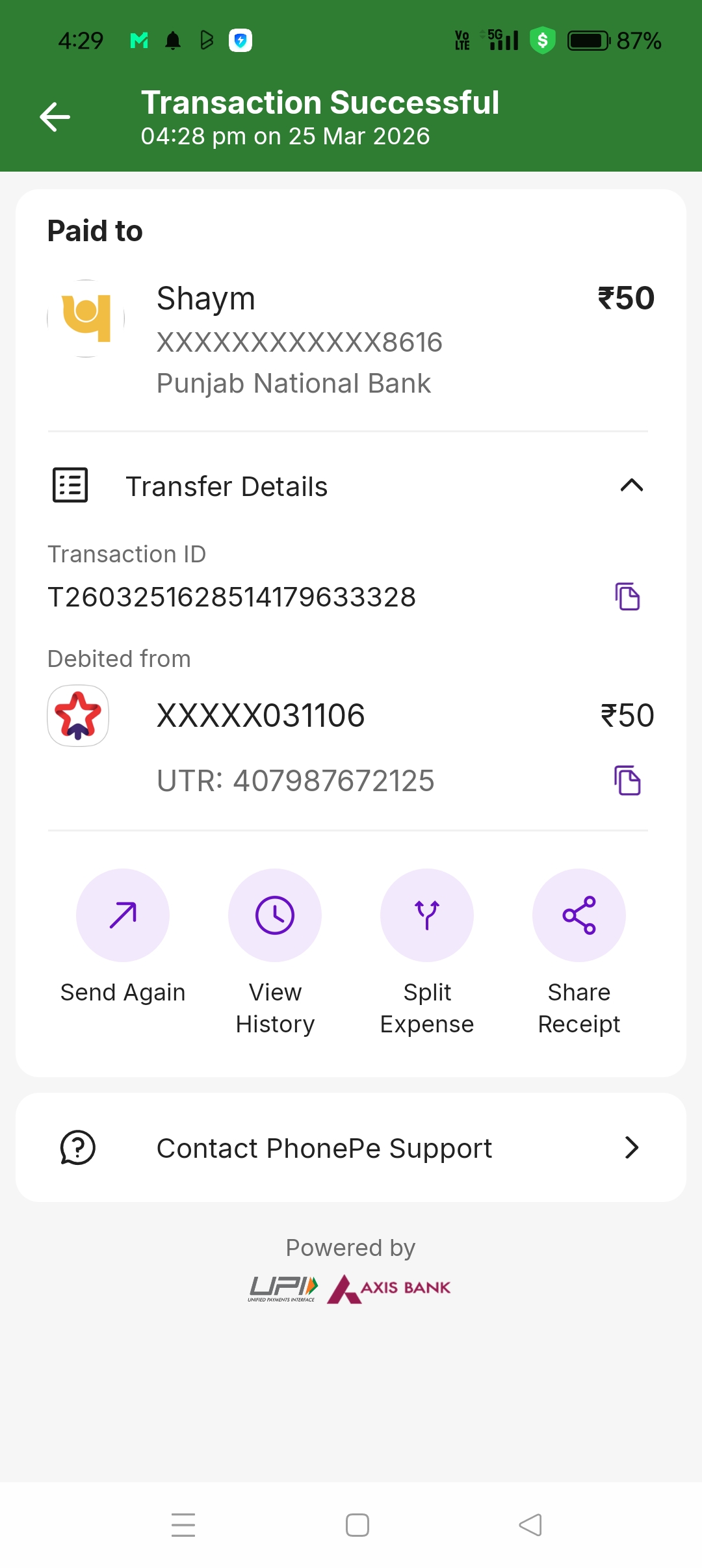The image size is (702, 1568).
Task: Tap the system home button
Action: pyautogui.click(x=357, y=1525)
